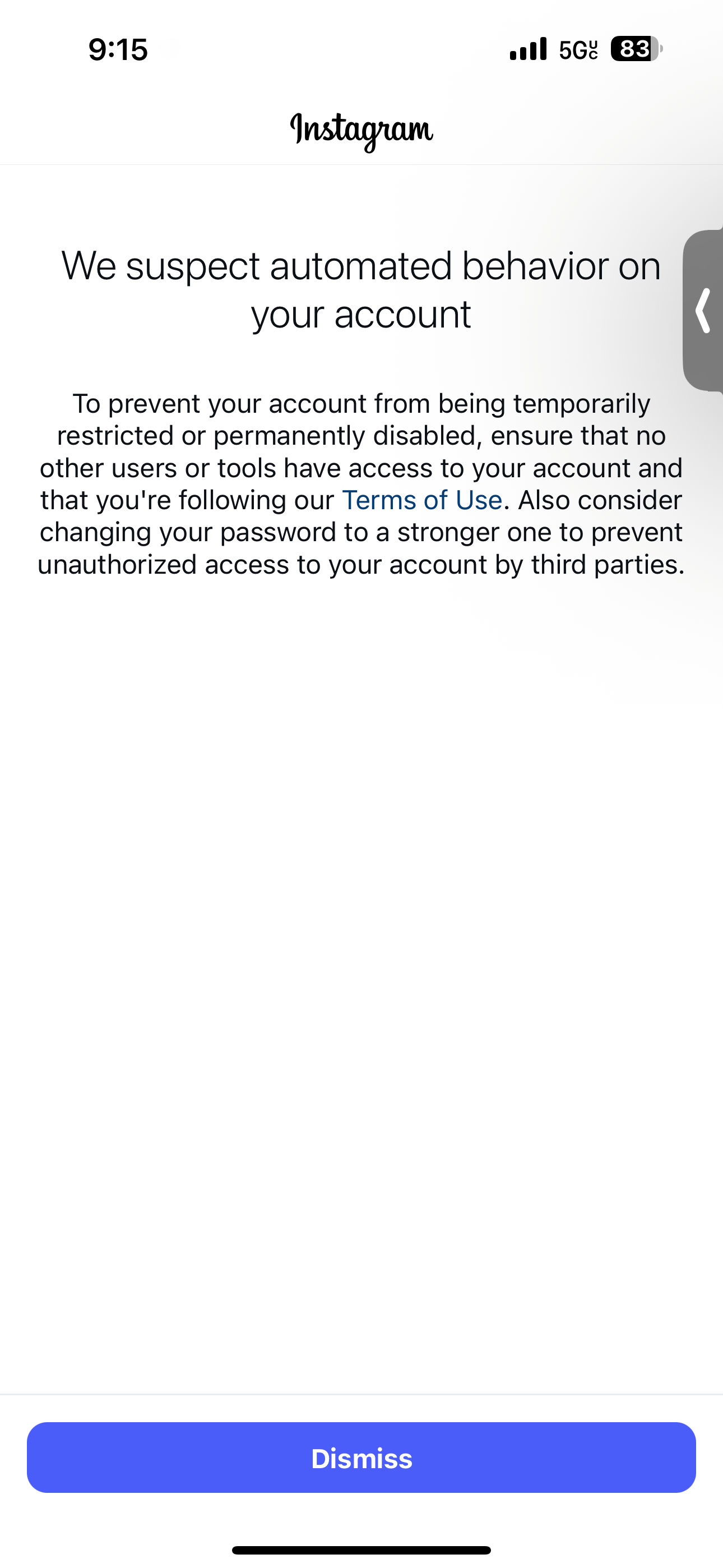
Task: Tap the back chevron handle on the side
Action: (703, 311)
